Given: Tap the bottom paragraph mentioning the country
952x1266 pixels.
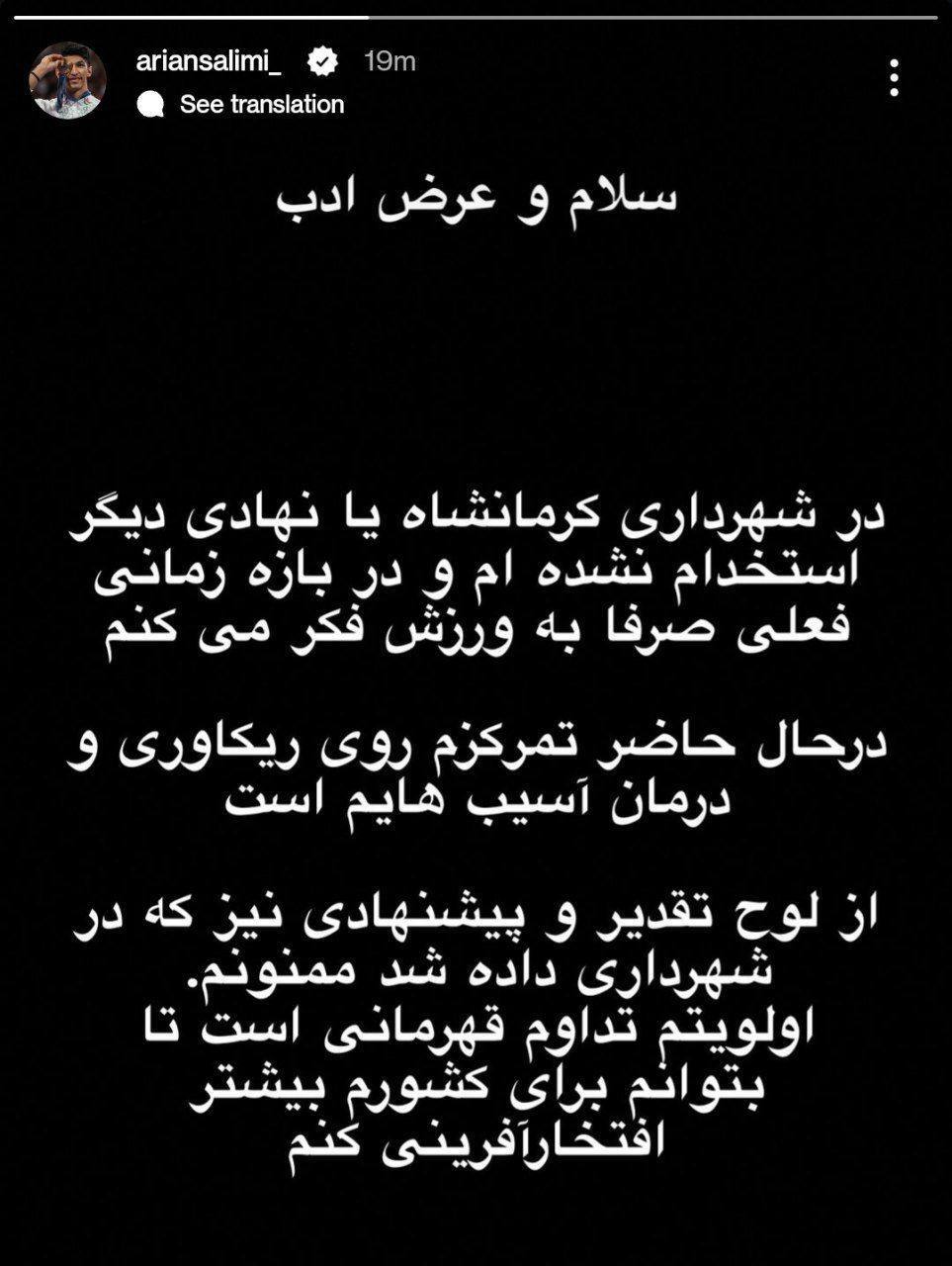Looking at the screenshot, I should click(x=476, y=1088).
